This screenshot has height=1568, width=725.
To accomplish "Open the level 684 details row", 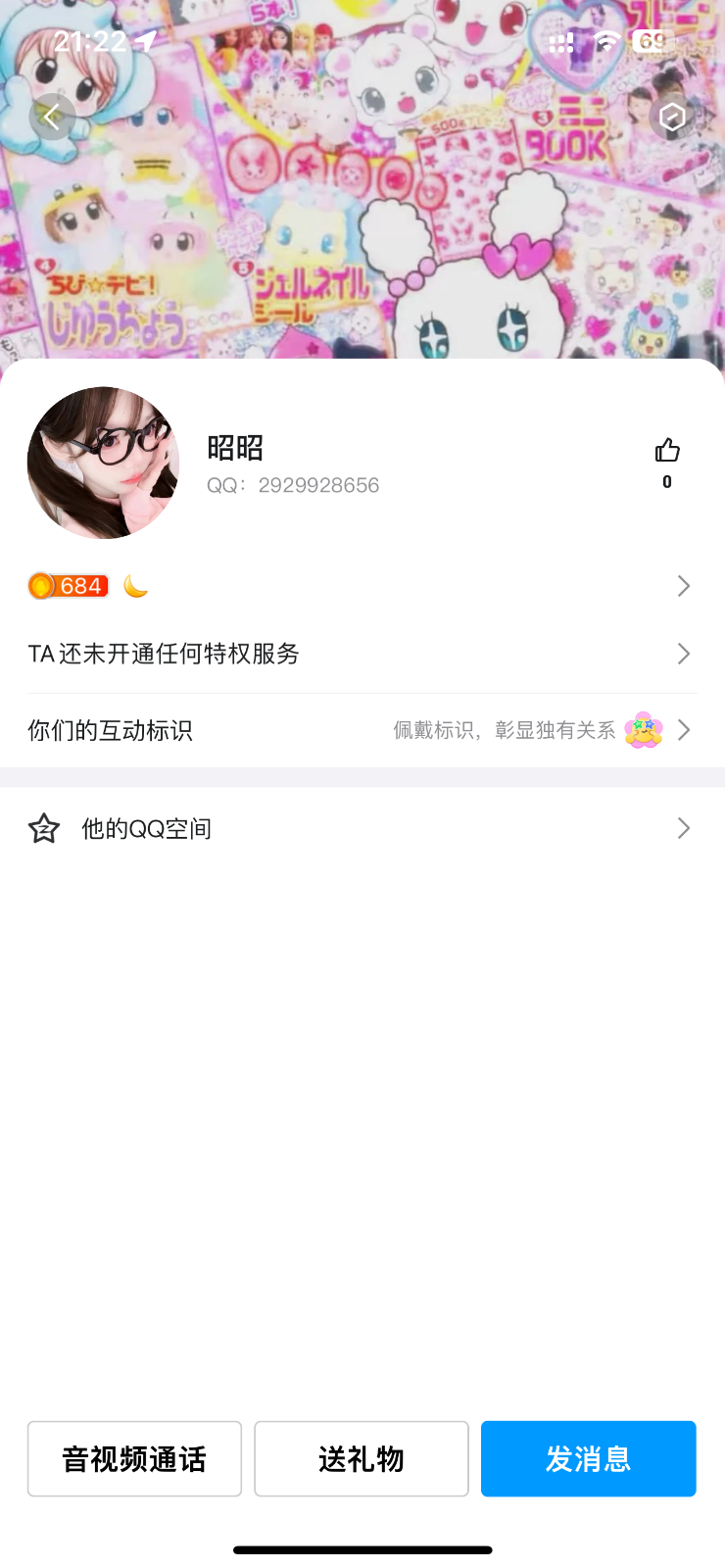I will (x=361, y=586).
